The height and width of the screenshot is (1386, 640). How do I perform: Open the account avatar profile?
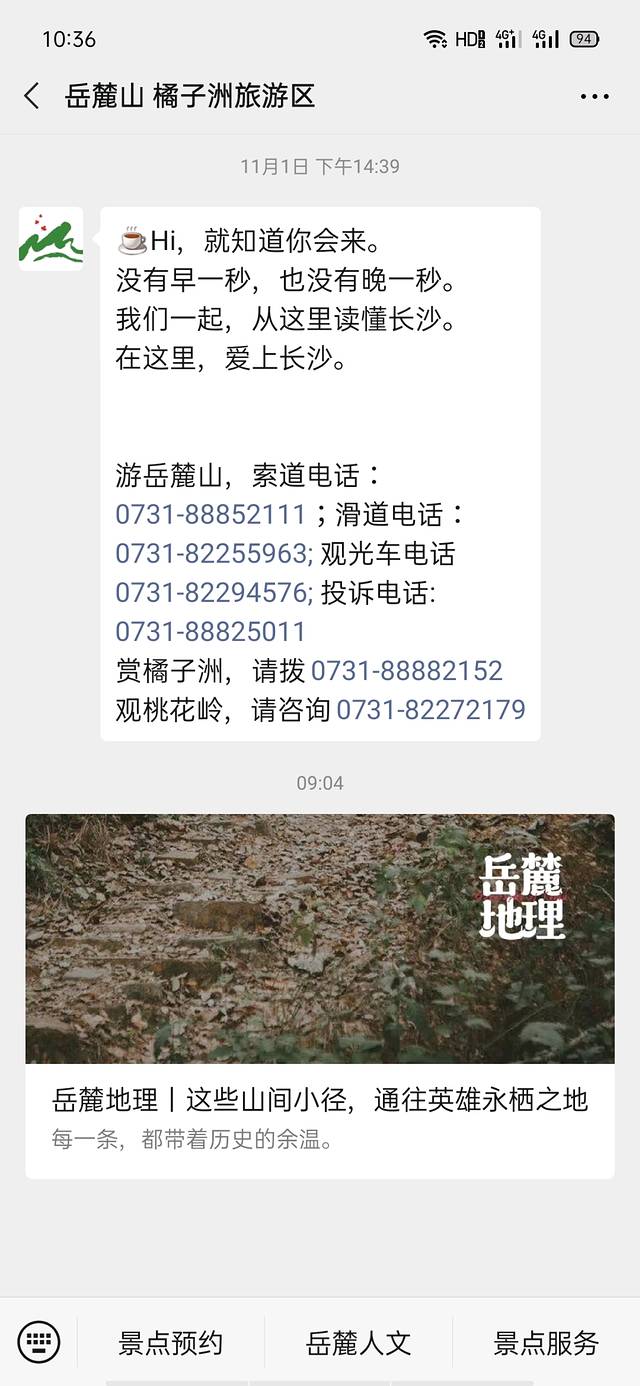coord(51,239)
